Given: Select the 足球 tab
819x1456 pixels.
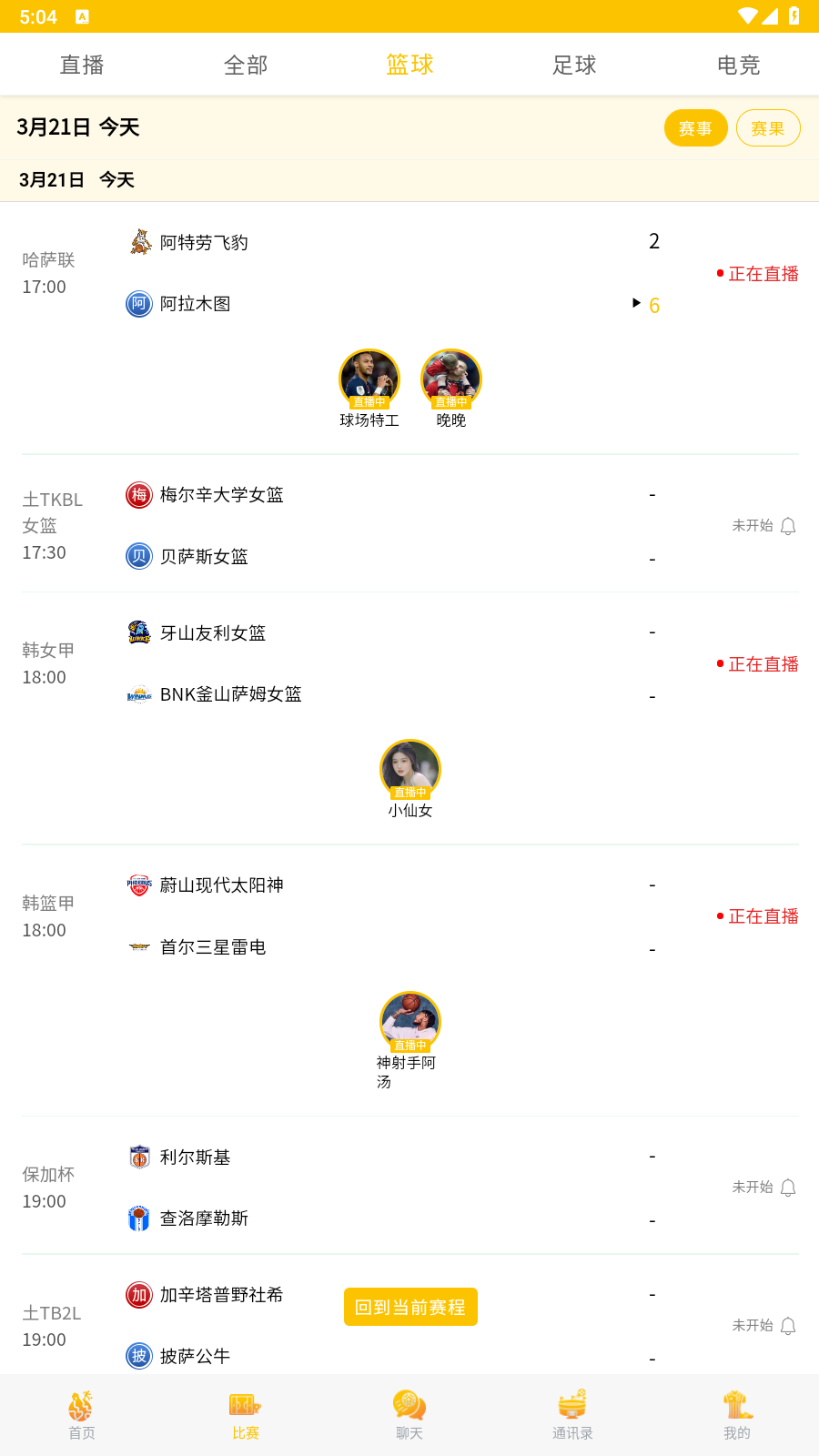Looking at the screenshot, I should pyautogui.click(x=574, y=65).
